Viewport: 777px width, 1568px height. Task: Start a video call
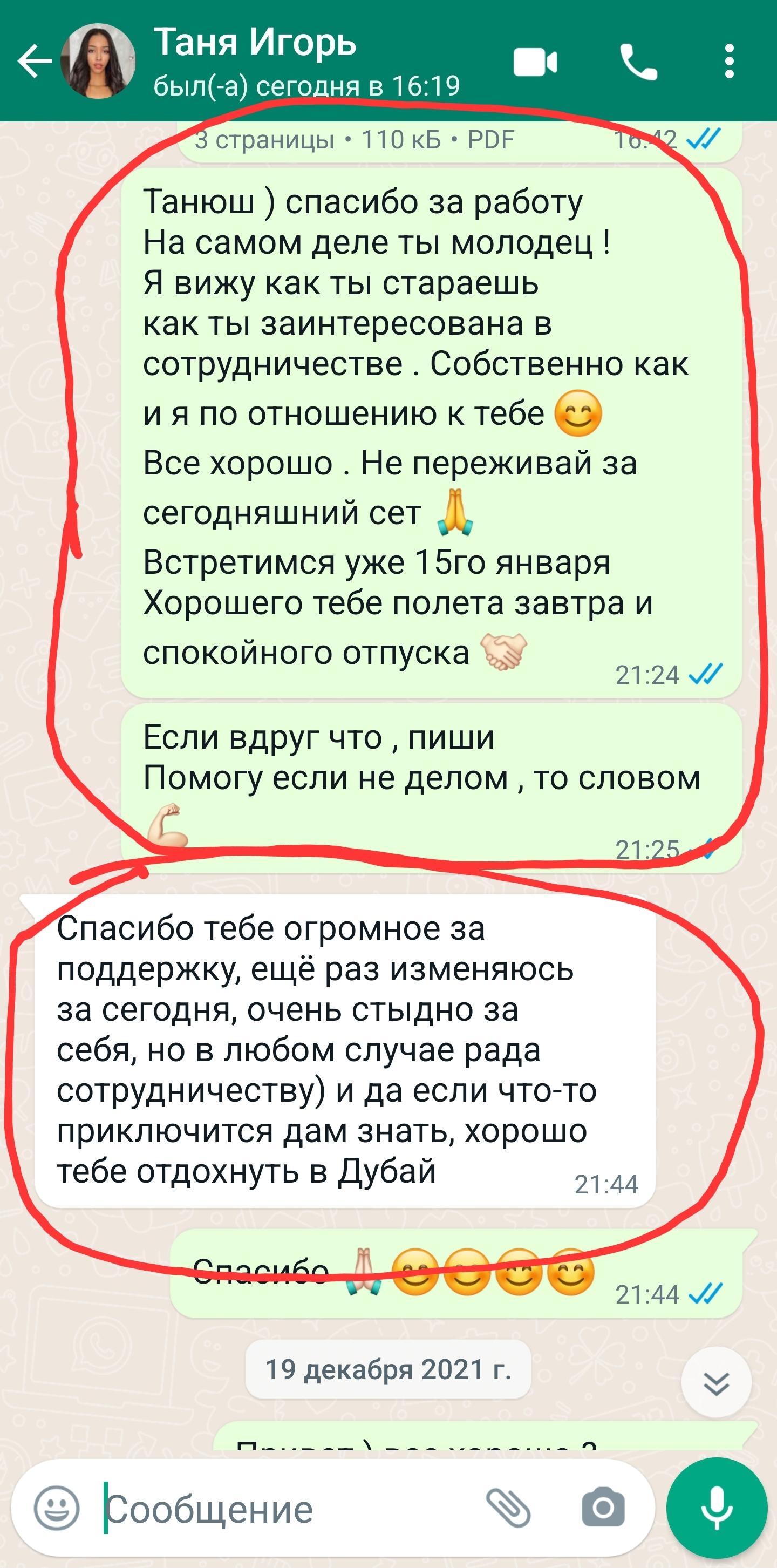pyautogui.click(x=535, y=62)
